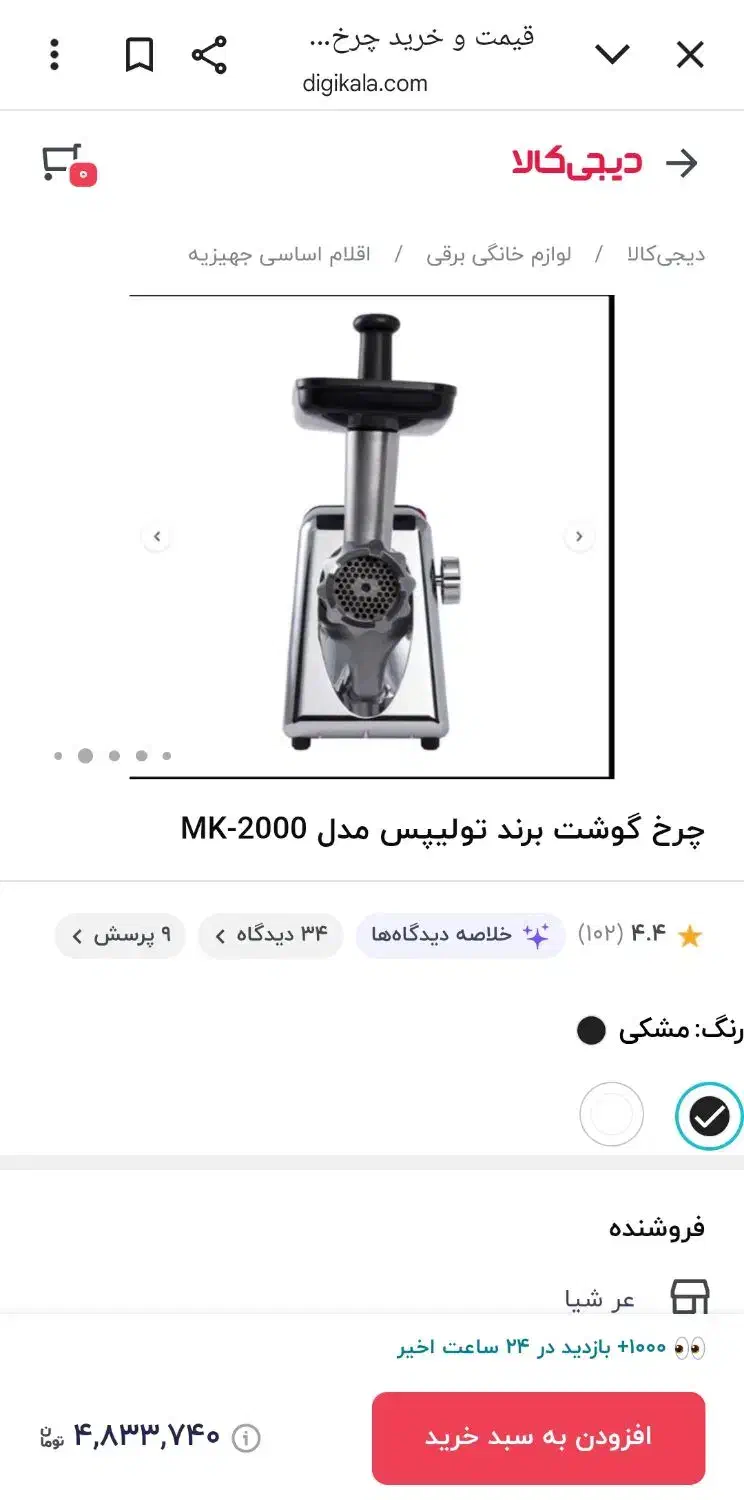Select the white color variant
The height and width of the screenshot is (1500, 744).
click(x=611, y=1113)
